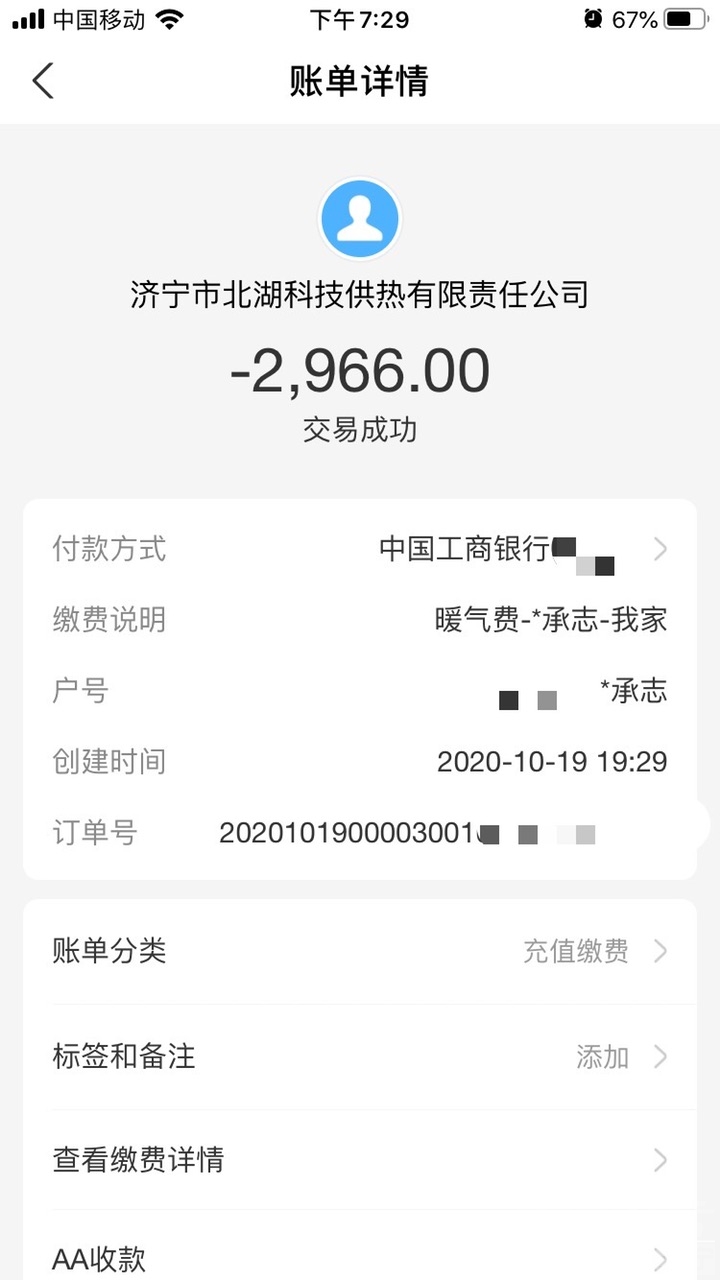Open 账单分类 to change the bill category
The image size is (720, 1280).
coord(360,951)
